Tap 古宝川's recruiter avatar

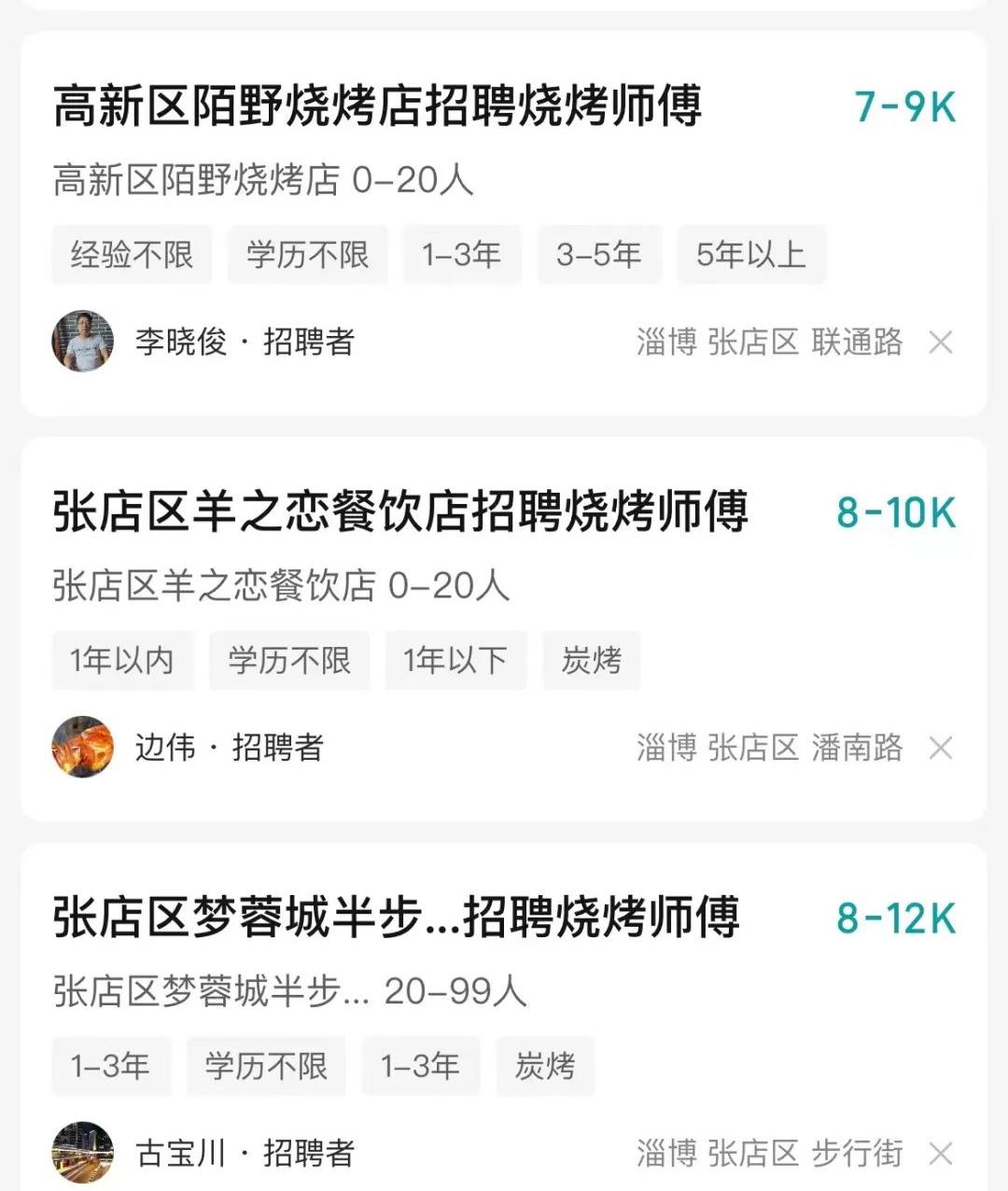82,1151
